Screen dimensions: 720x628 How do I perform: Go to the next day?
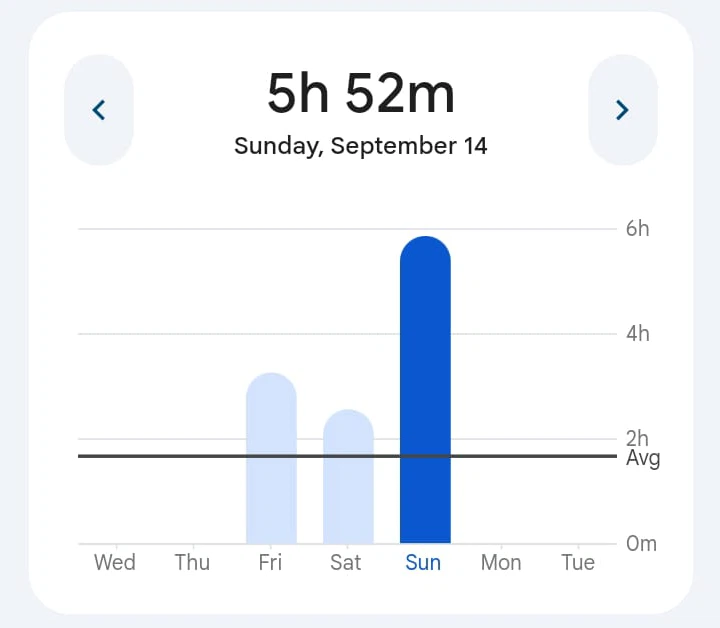click(x=622, y=110)
